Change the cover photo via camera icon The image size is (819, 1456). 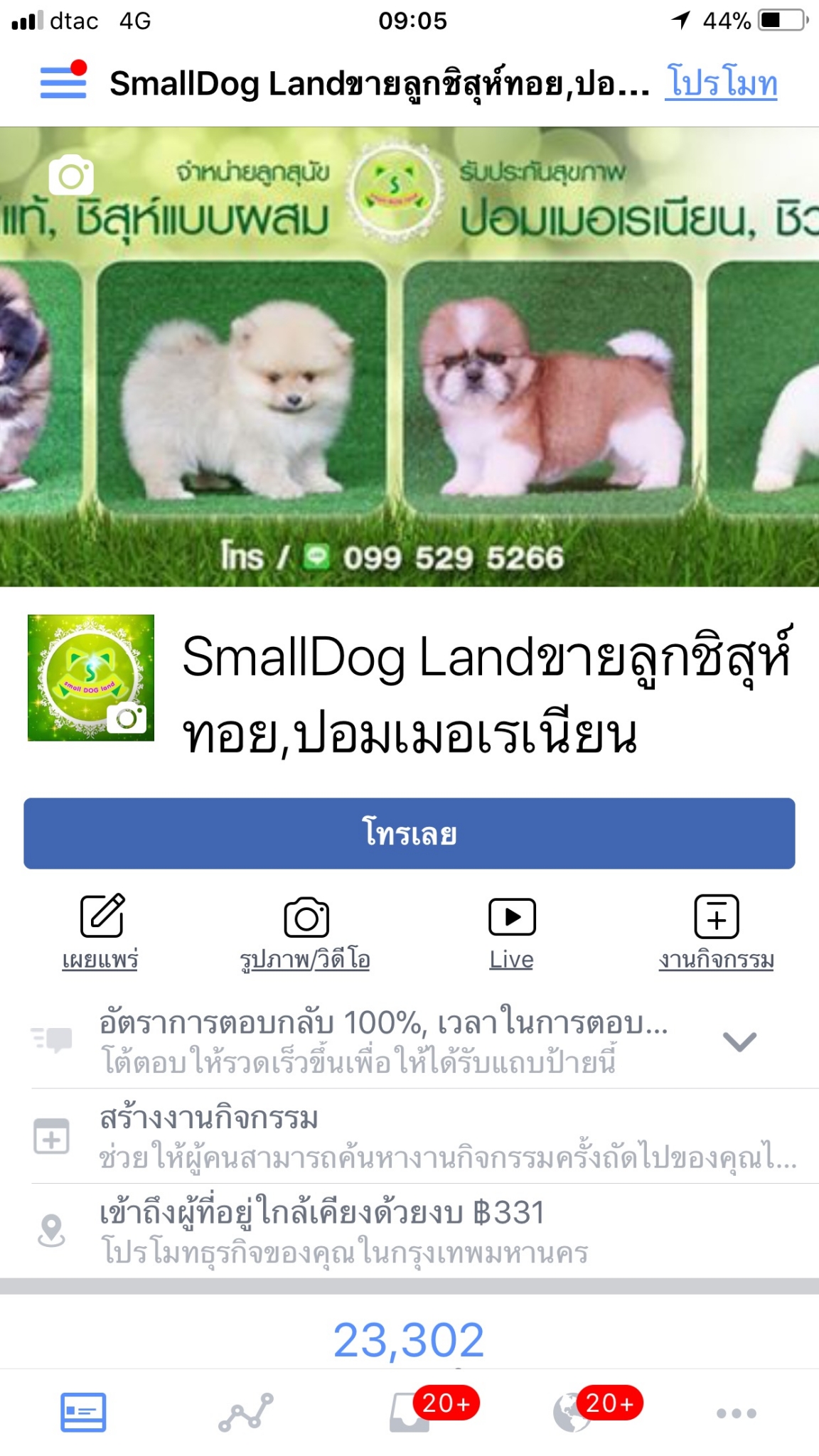[x=71, y=175]
